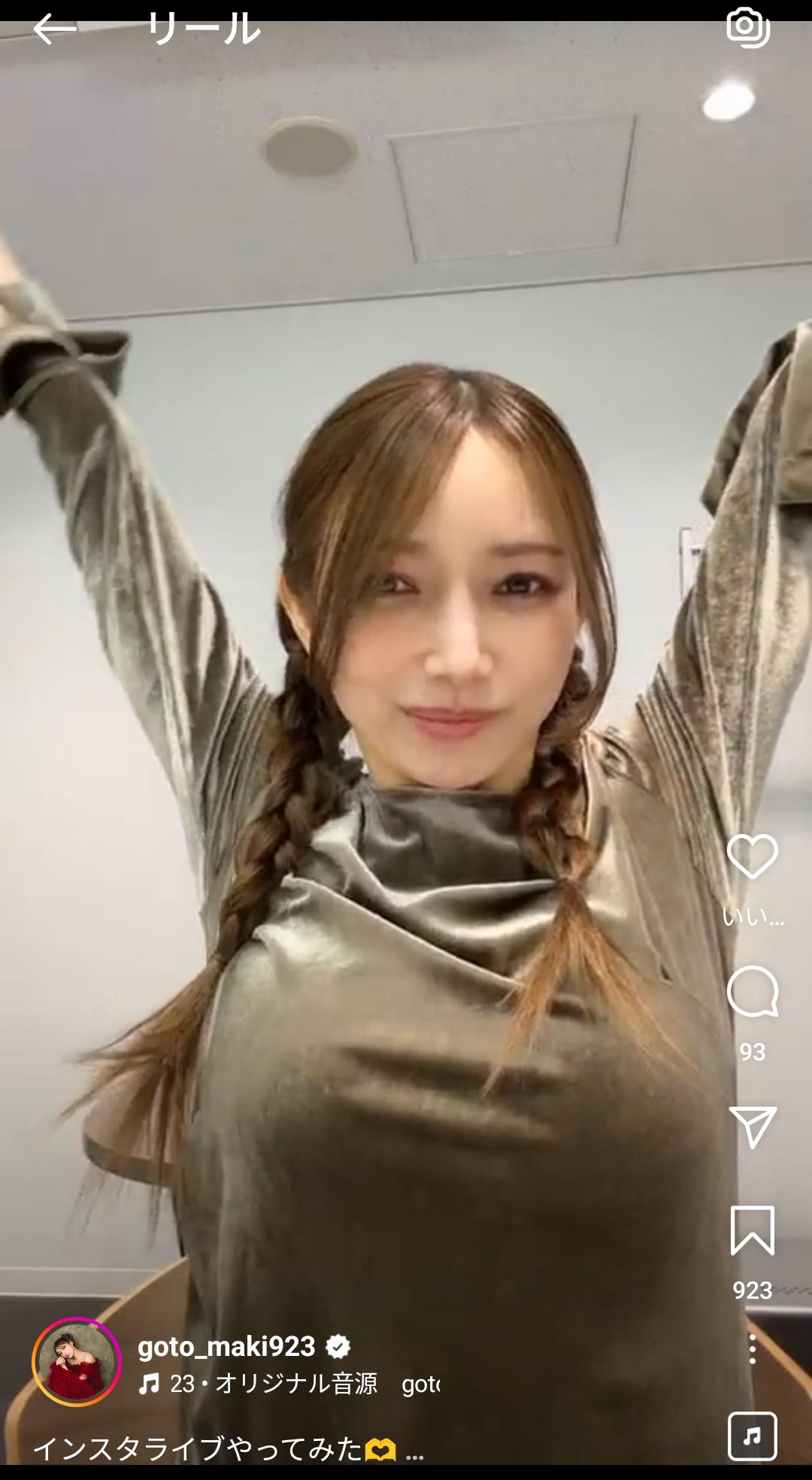Save this reel with the bookmark icon
Screen dimensions: 812x1480
pos(752,1230)
